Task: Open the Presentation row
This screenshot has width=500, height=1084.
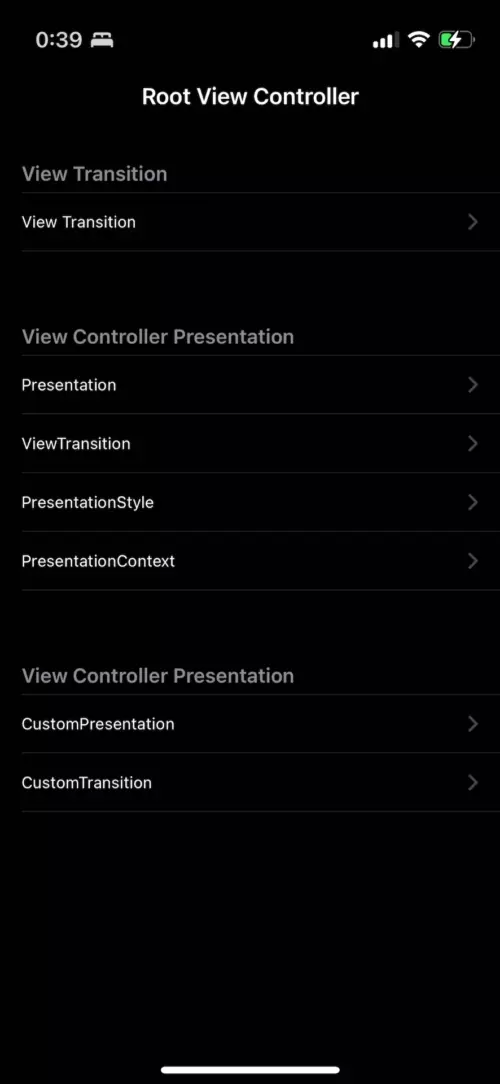Action: pyautogui.click(x=250, y=385)
